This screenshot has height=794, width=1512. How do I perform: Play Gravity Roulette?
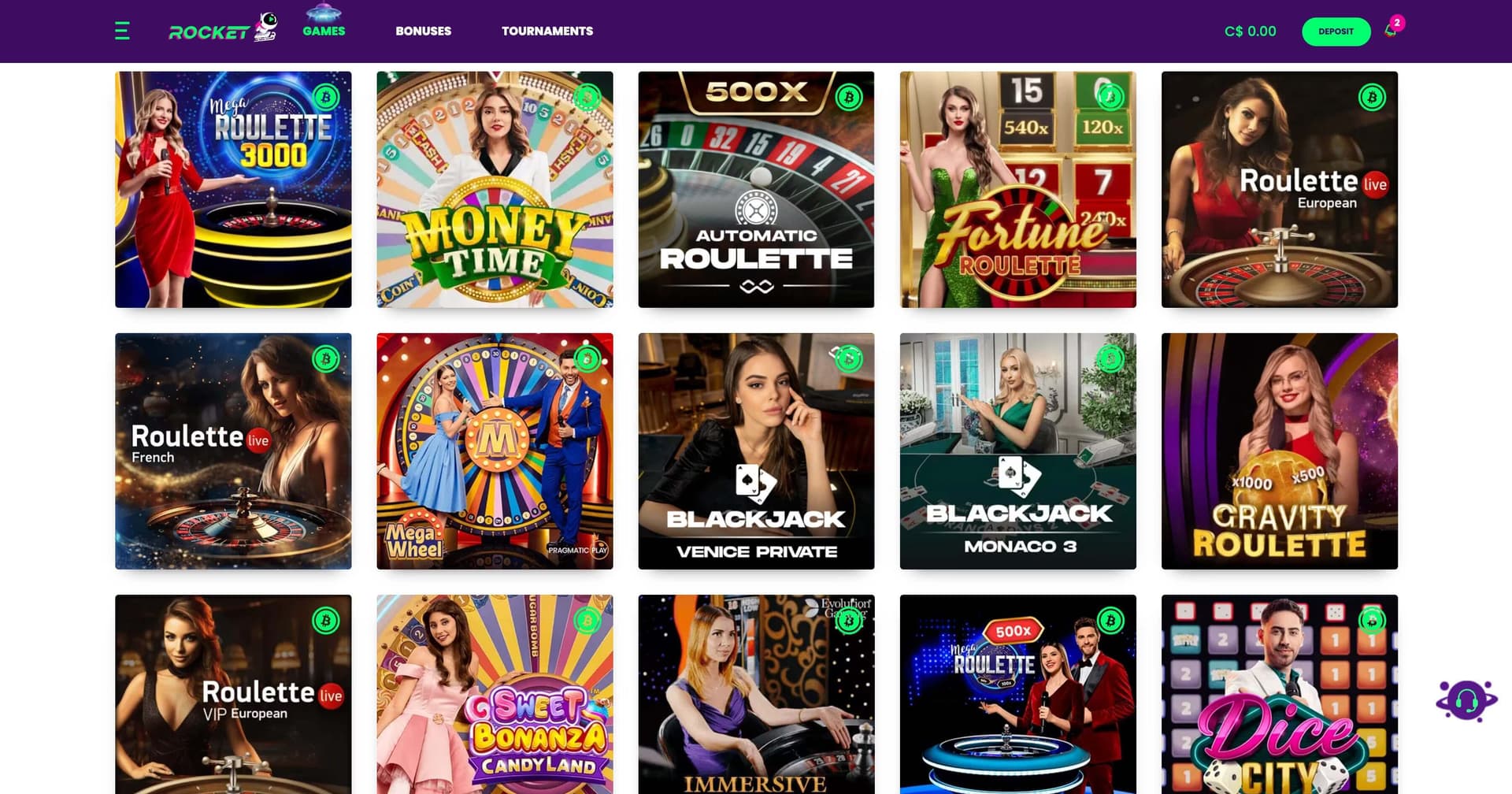1279,451
